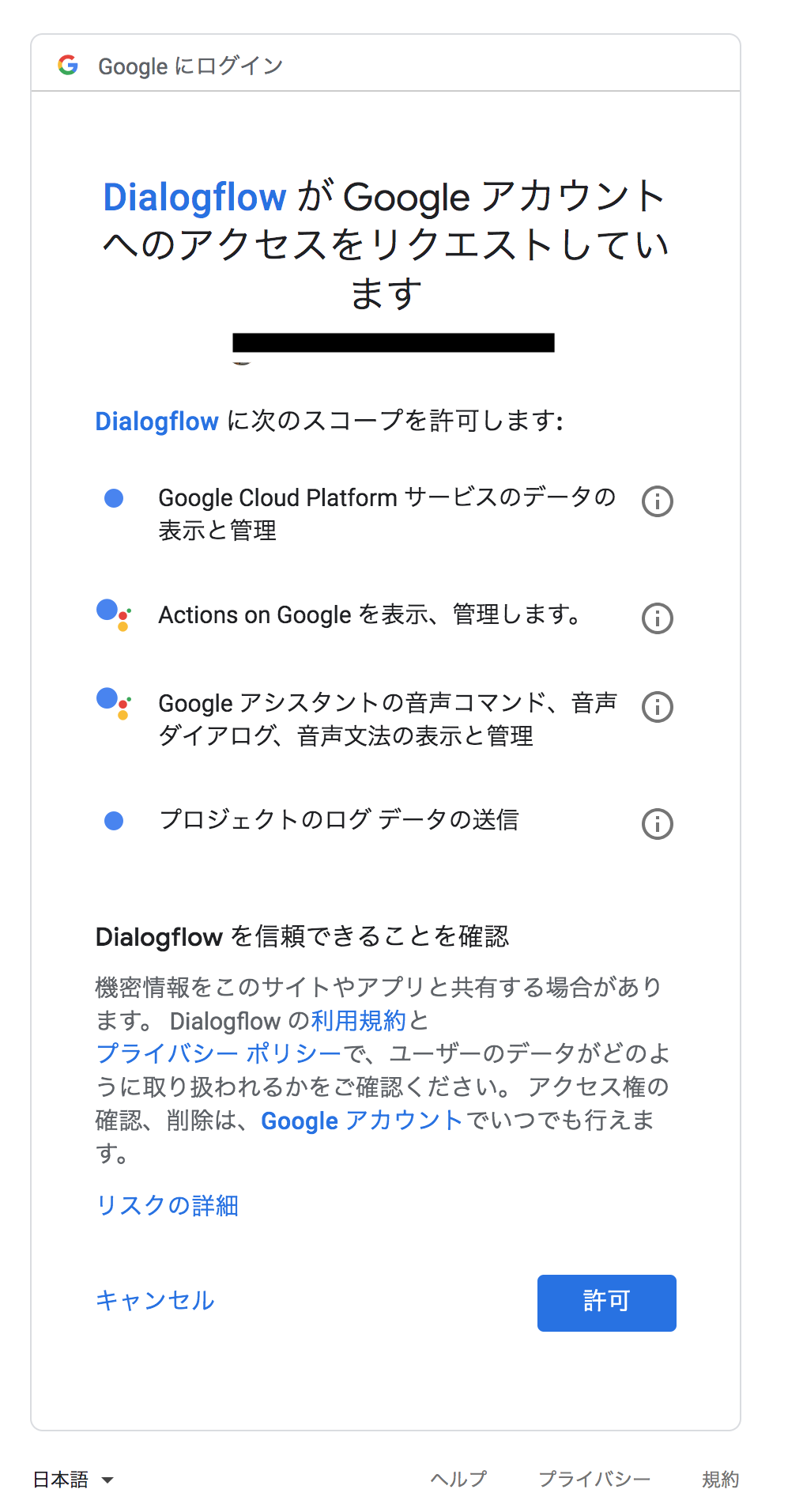Open the 規約 footer link
Screen dimensions: 803x1512
click(720, 1480)
